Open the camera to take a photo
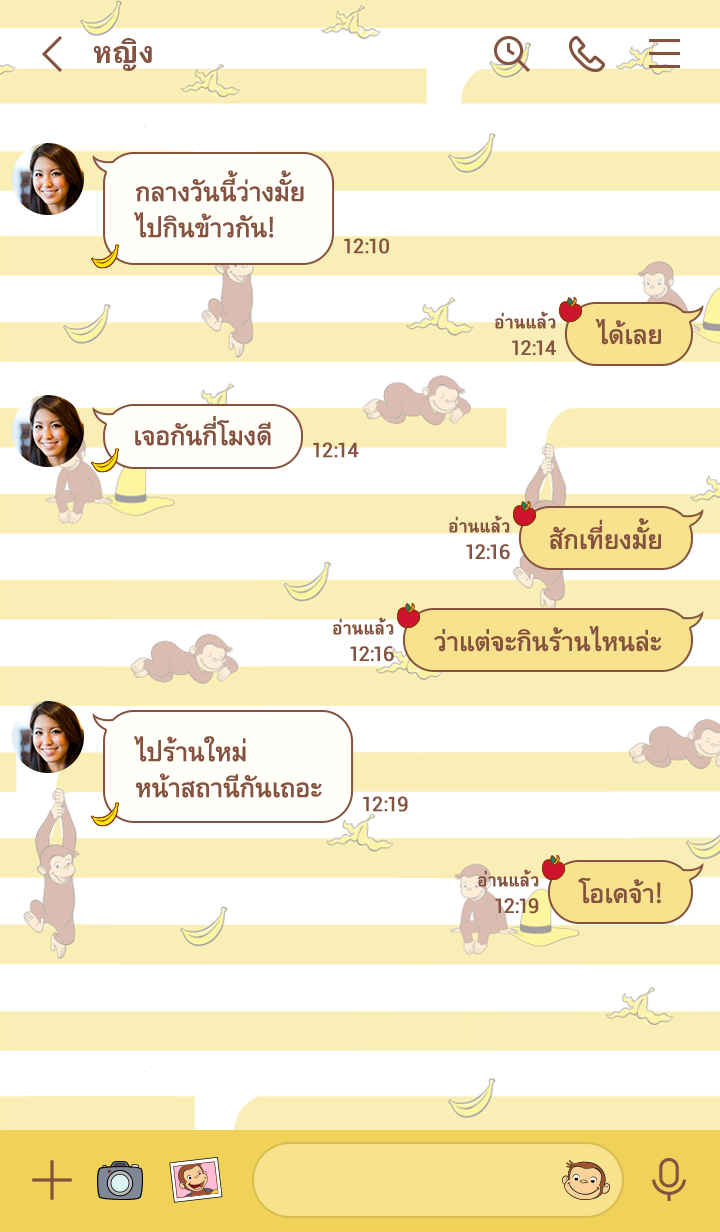This screenshot has height=1232, width=720. 120,1180
